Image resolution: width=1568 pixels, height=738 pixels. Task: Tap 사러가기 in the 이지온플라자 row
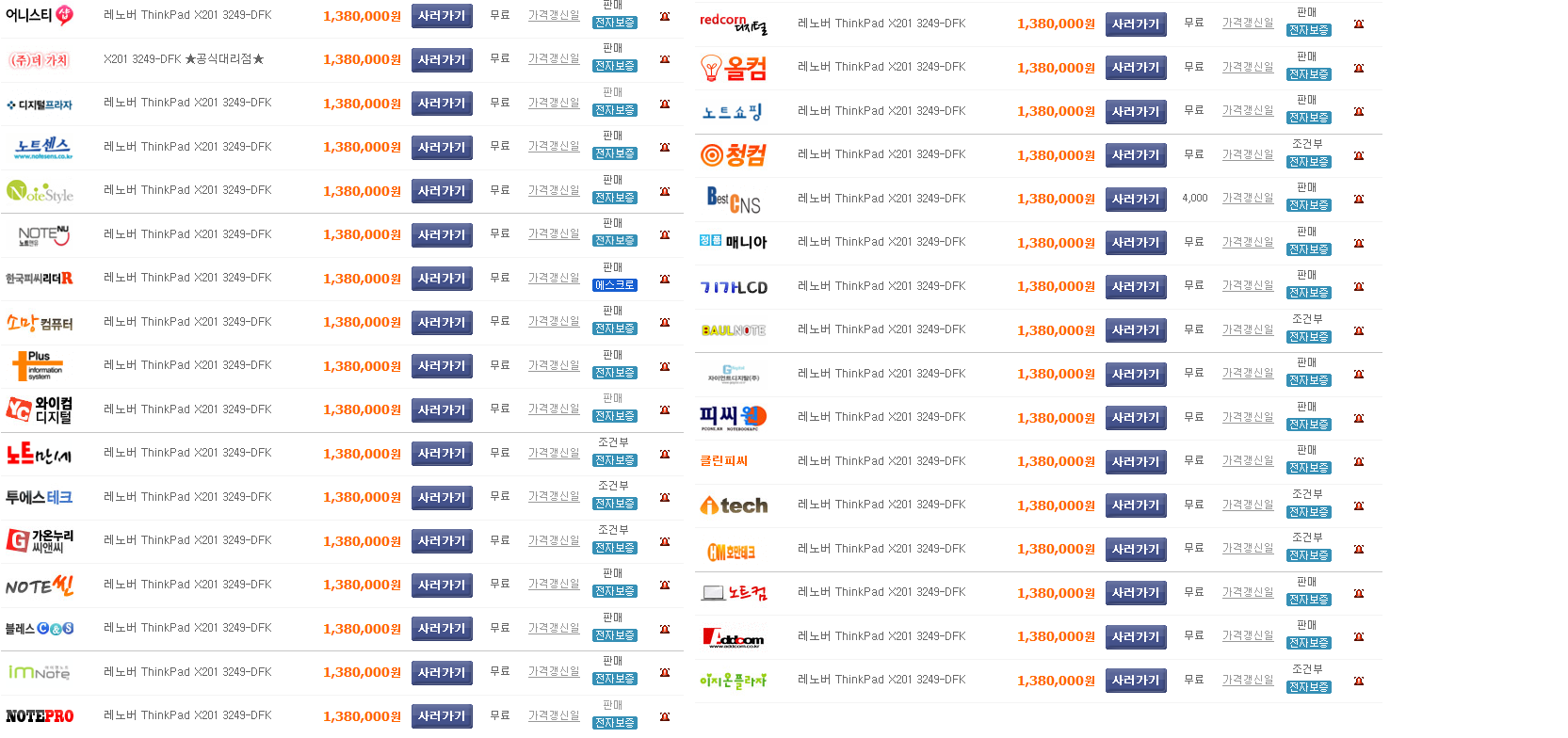[x=1135, y=681]
